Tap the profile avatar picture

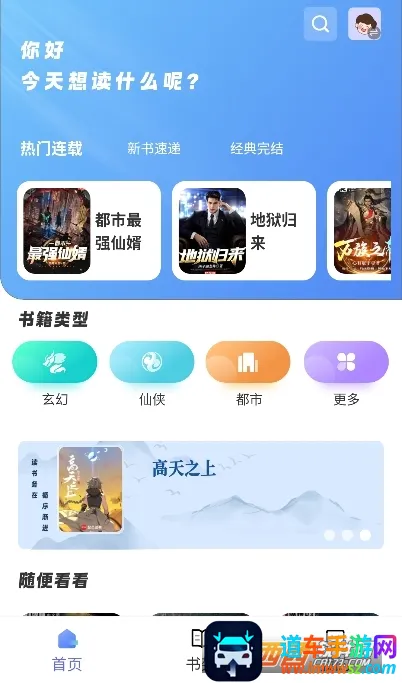(365, 24)
